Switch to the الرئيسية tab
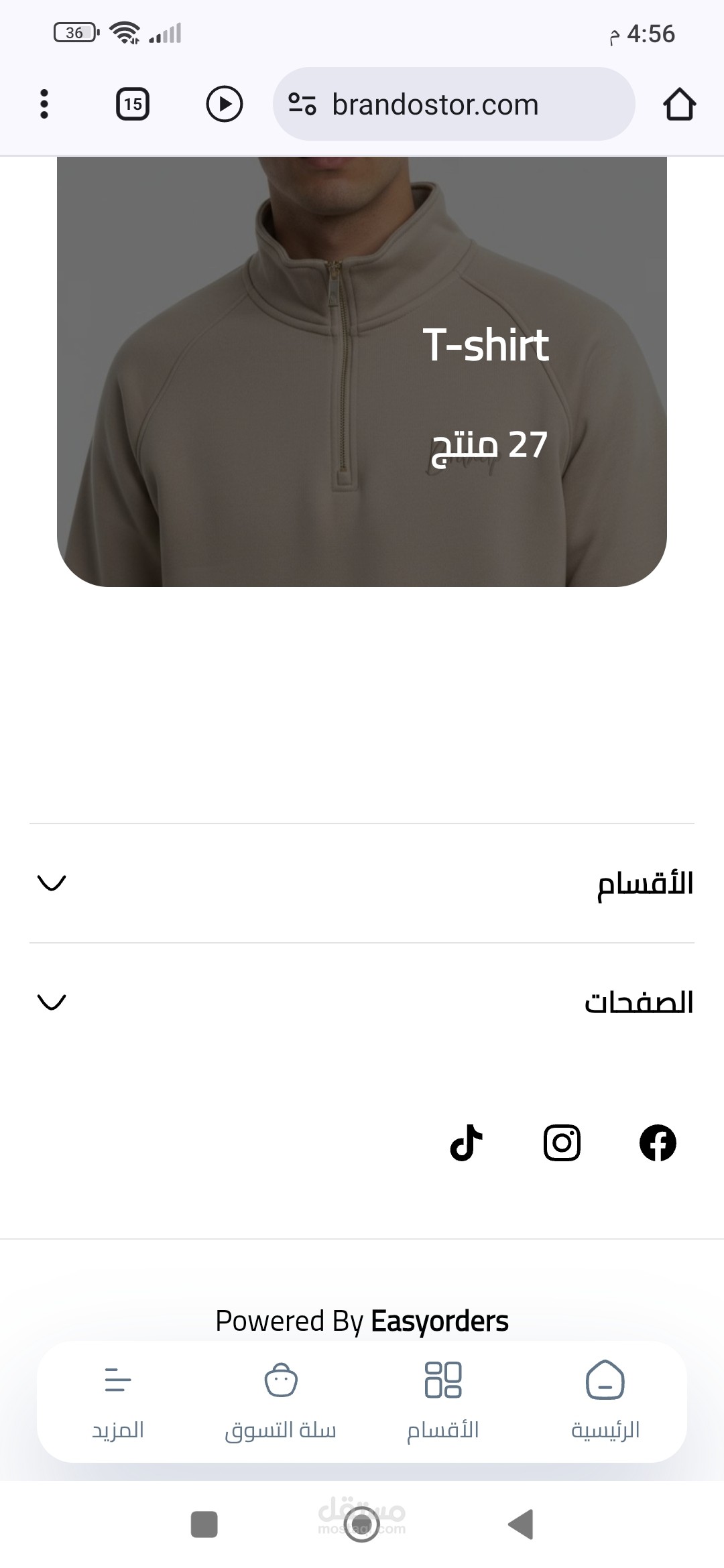 [605, 1400]
